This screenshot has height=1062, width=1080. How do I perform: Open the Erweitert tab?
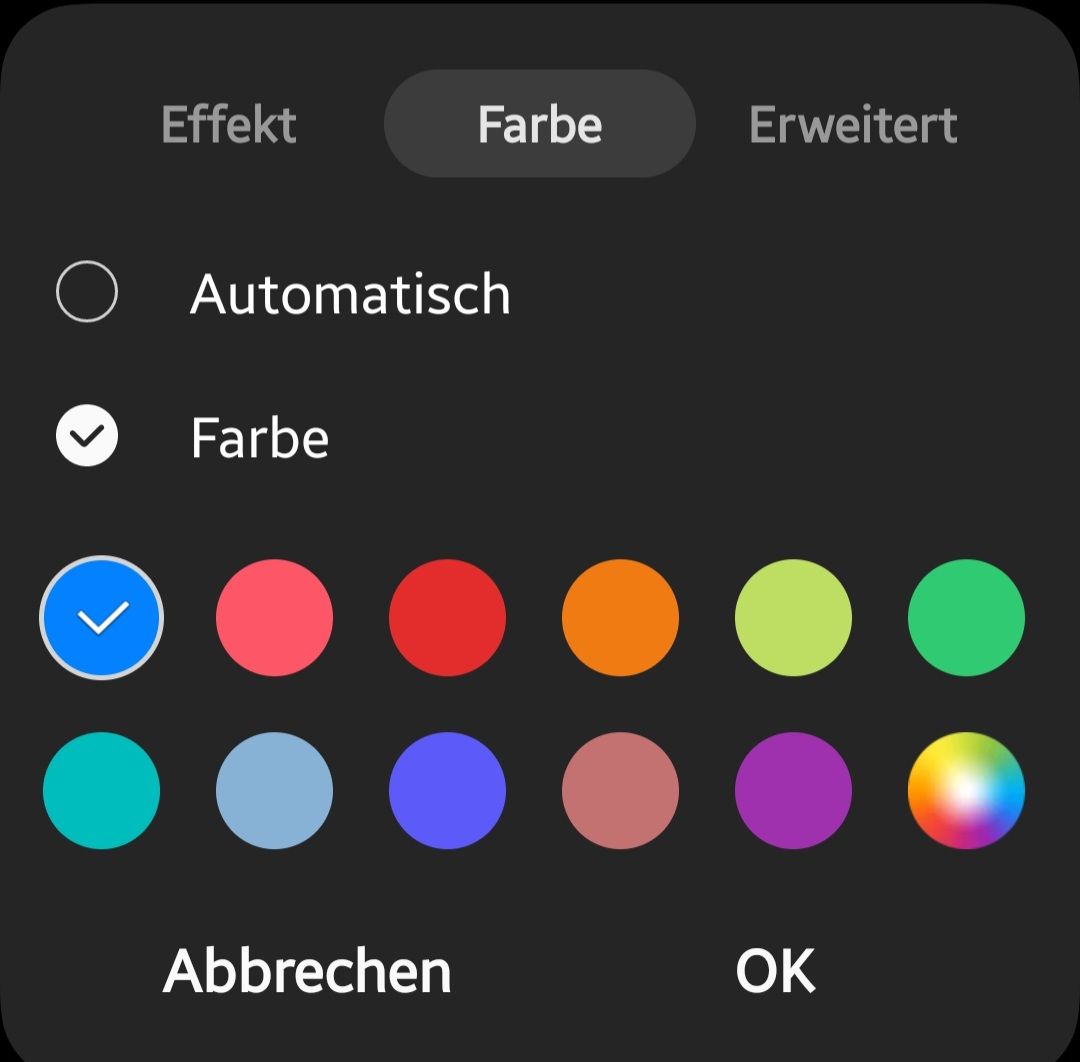point(853,125)
